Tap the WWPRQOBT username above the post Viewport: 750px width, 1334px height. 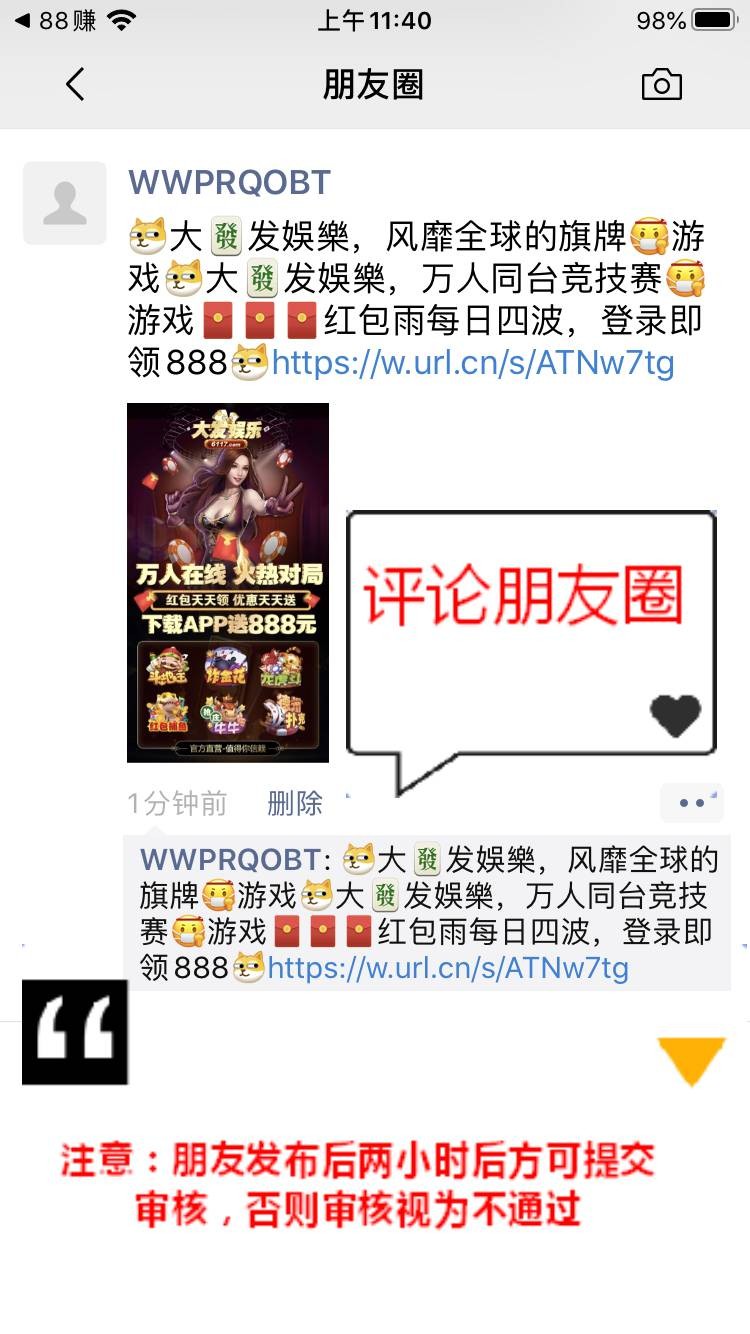point(229,183)
